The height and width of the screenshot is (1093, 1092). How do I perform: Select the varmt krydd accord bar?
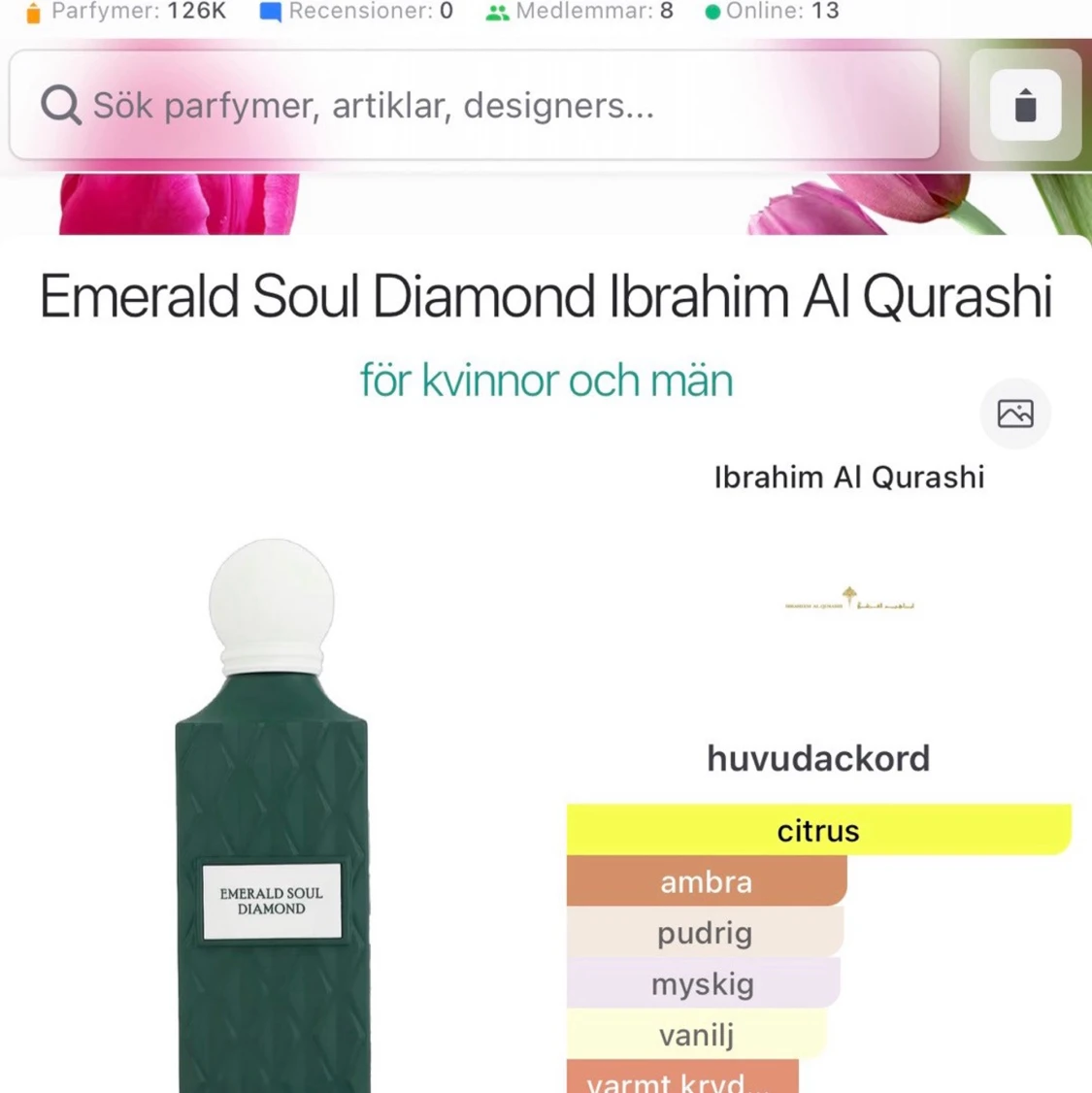coord(682,1079)
